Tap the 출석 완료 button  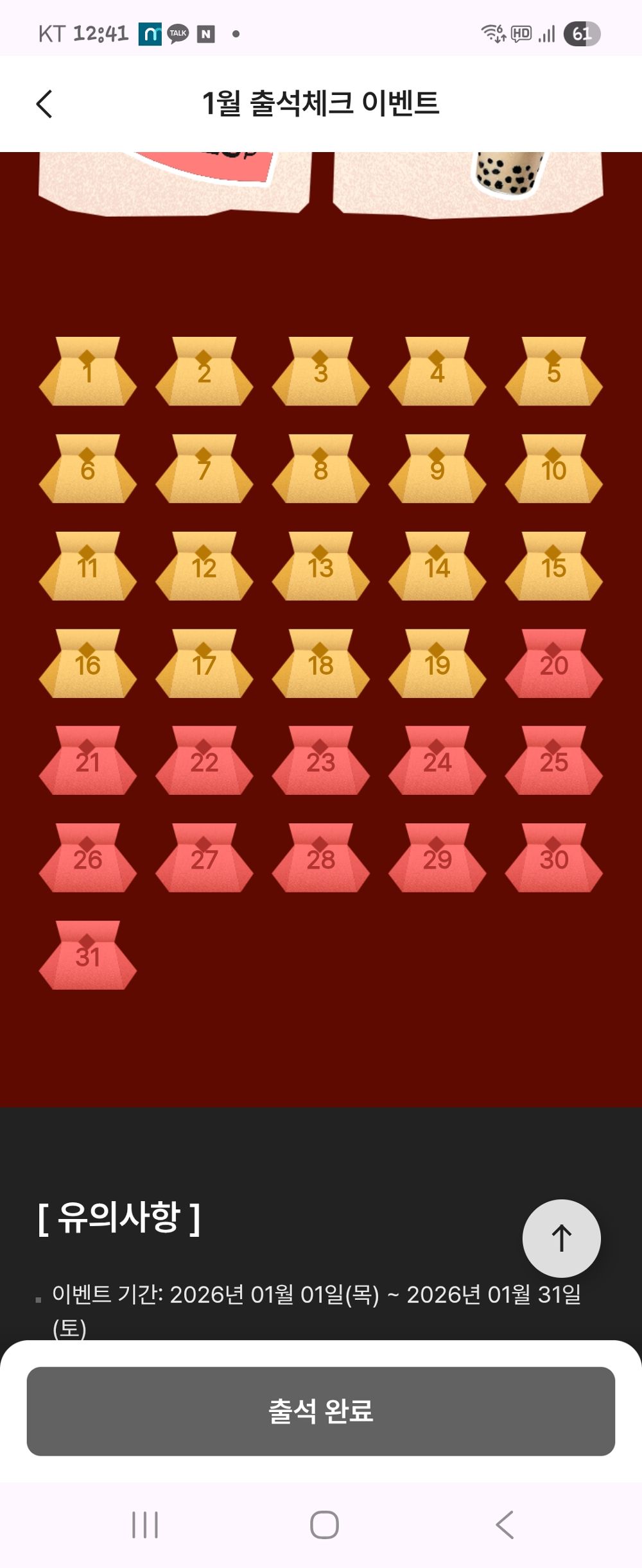pos(321,1411)
